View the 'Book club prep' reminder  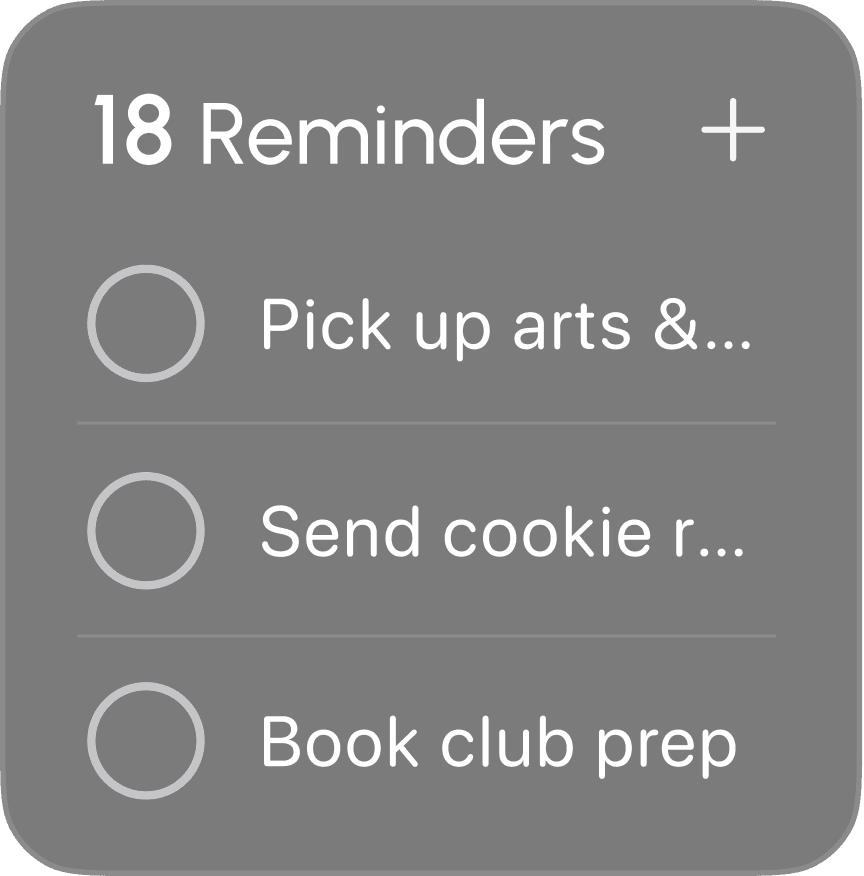point(498,743)
